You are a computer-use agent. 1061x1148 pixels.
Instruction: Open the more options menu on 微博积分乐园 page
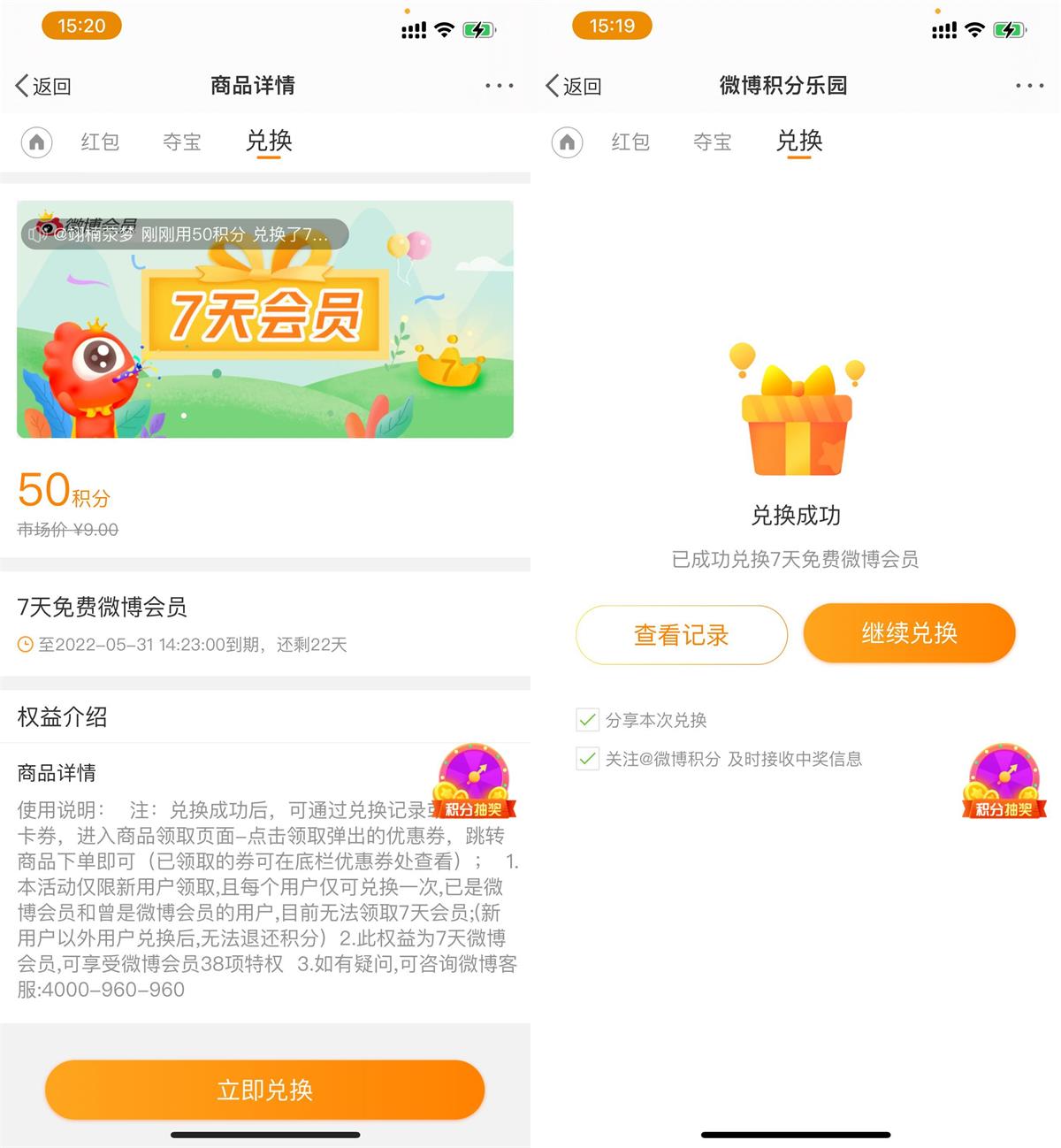point(1028,85)
